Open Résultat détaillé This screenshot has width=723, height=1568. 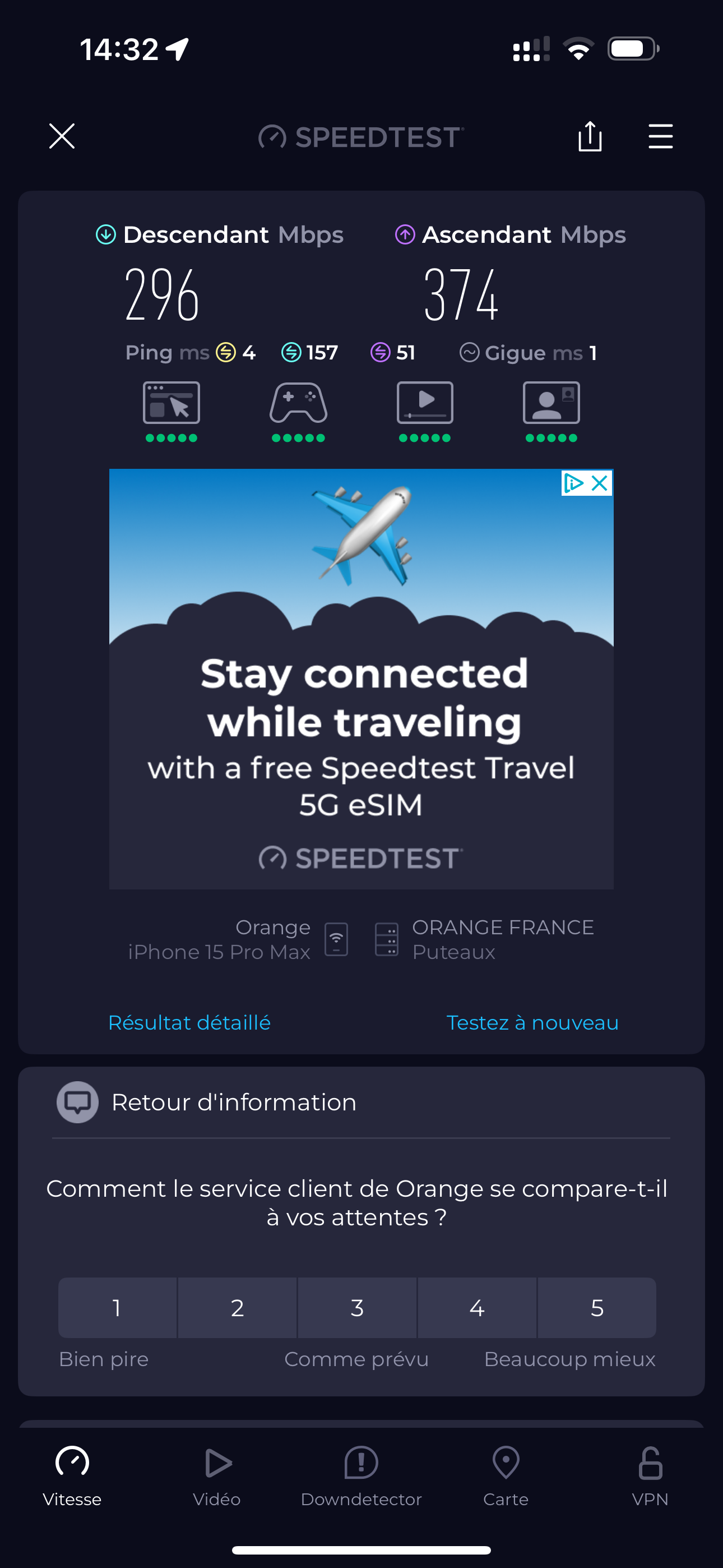click(189, 1022)
